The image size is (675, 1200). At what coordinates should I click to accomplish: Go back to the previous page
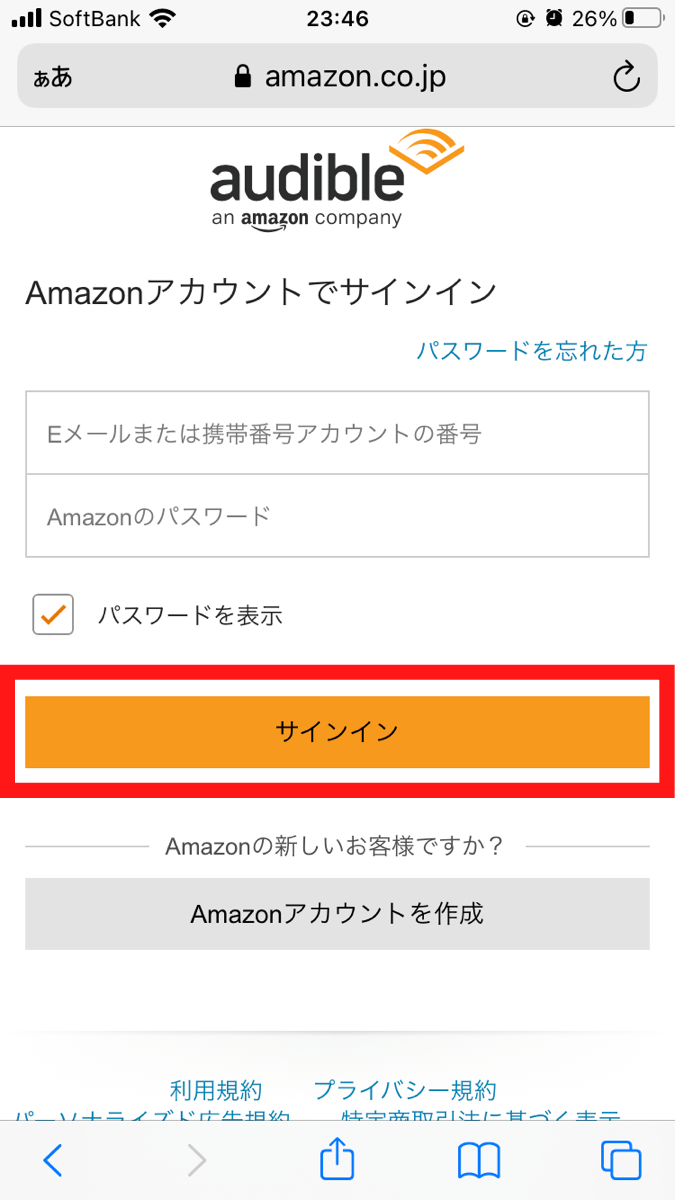[x=53, y=1160]
